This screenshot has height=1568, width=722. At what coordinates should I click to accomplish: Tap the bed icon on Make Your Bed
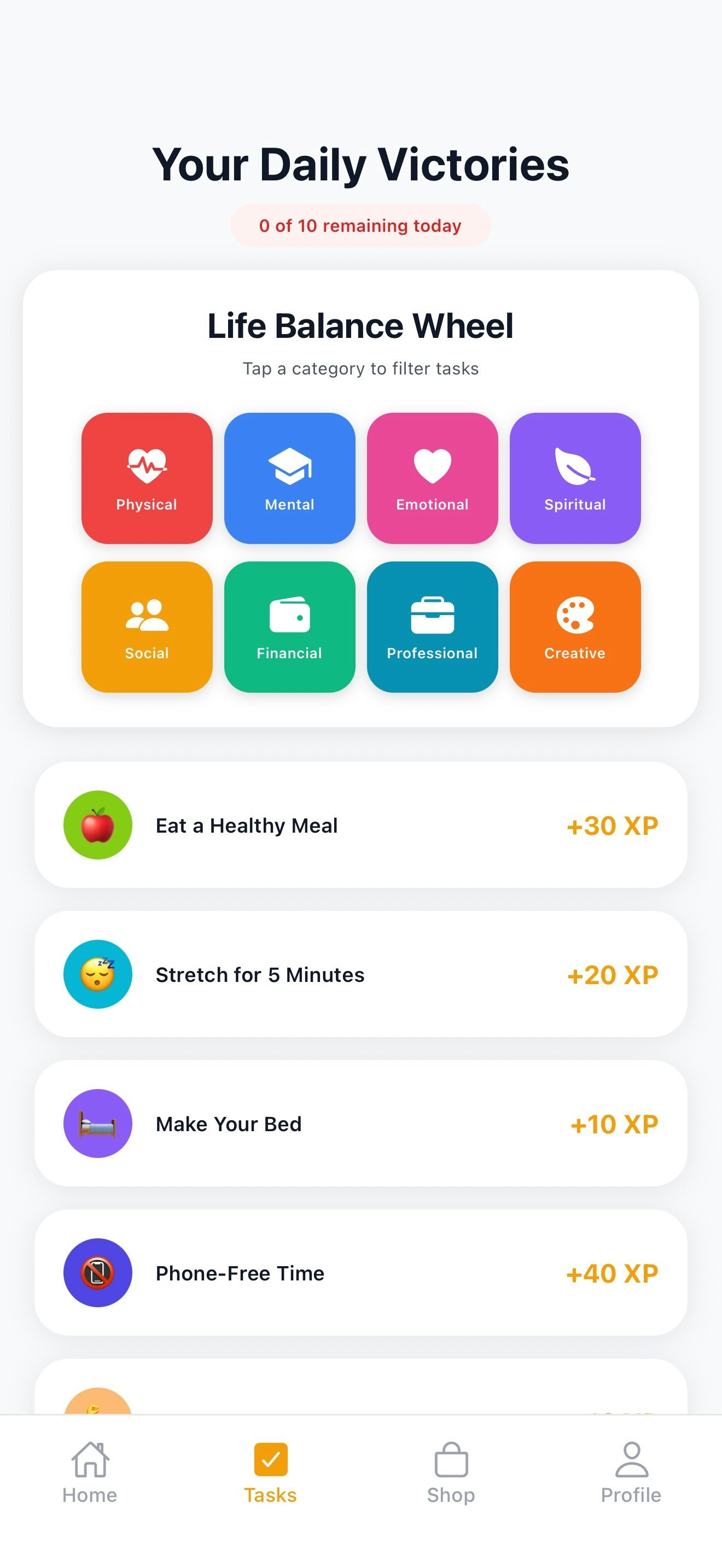[97, 1124]
